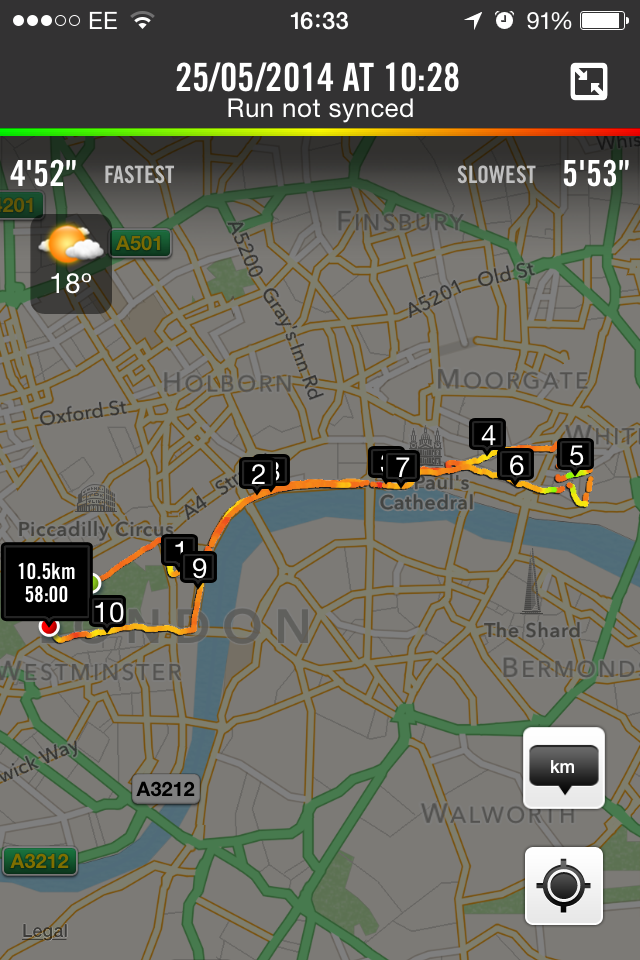The height and width of the screenshot is (960, 640).
Task: Select kilometer 9 marker on route
Action: [x=199, y=568]
